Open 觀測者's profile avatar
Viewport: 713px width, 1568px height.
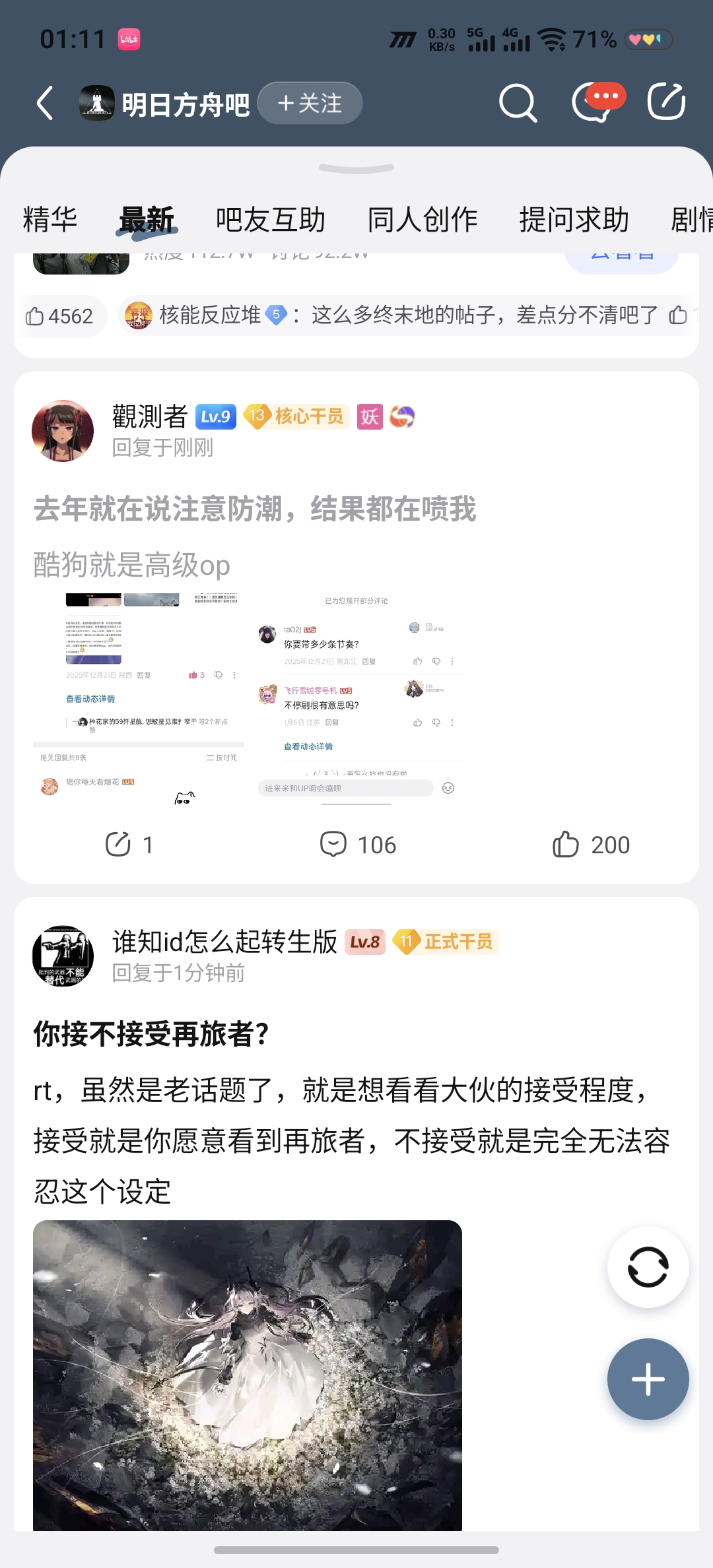pyautogui.click(x=63, y=431)
